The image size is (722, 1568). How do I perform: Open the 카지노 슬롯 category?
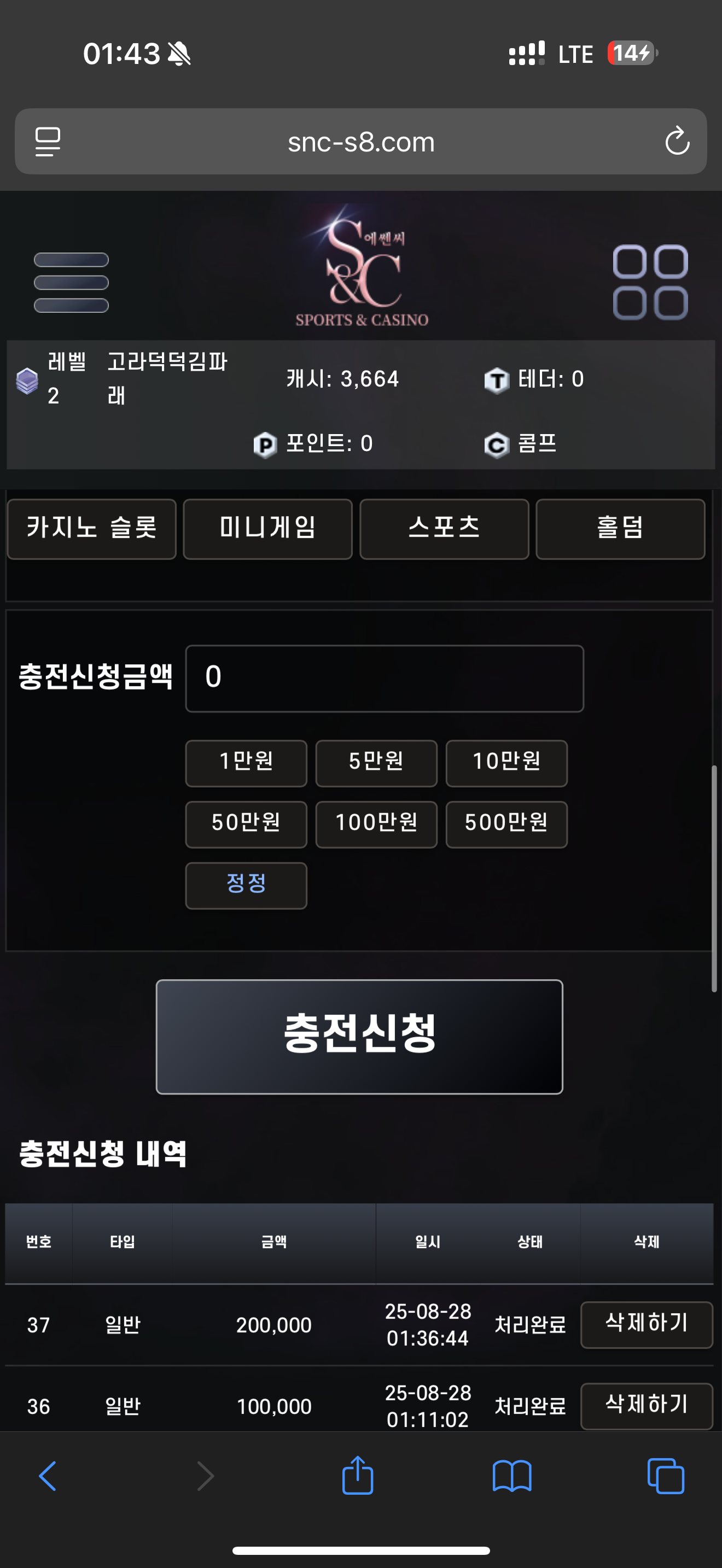click(92, 528)
